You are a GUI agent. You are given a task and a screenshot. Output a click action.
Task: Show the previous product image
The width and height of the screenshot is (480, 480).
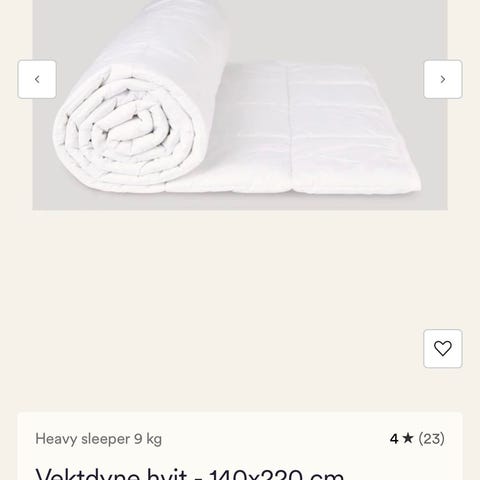pyautogui.click(x=37, y=79)
